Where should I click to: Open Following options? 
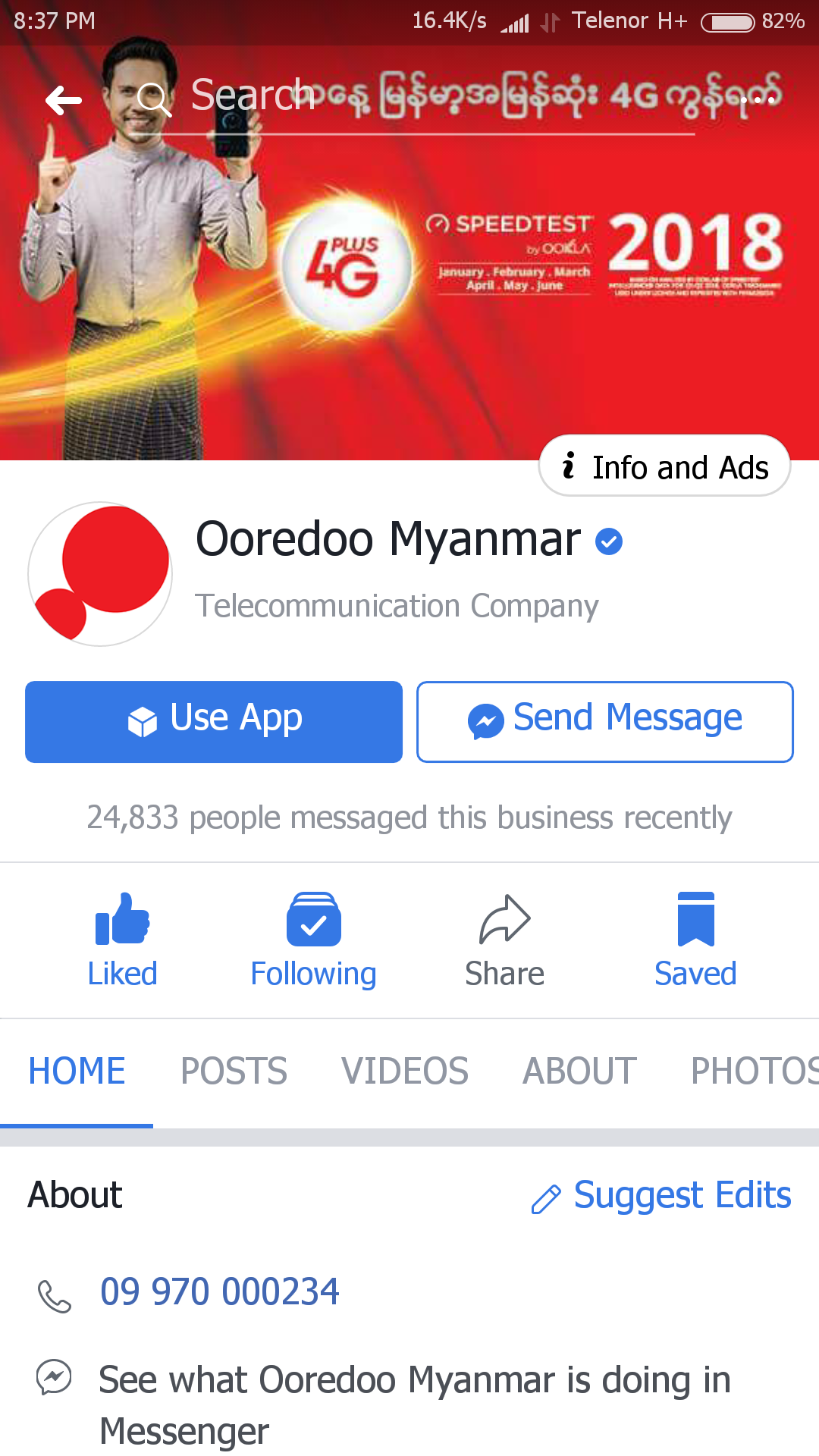(313, 940)
